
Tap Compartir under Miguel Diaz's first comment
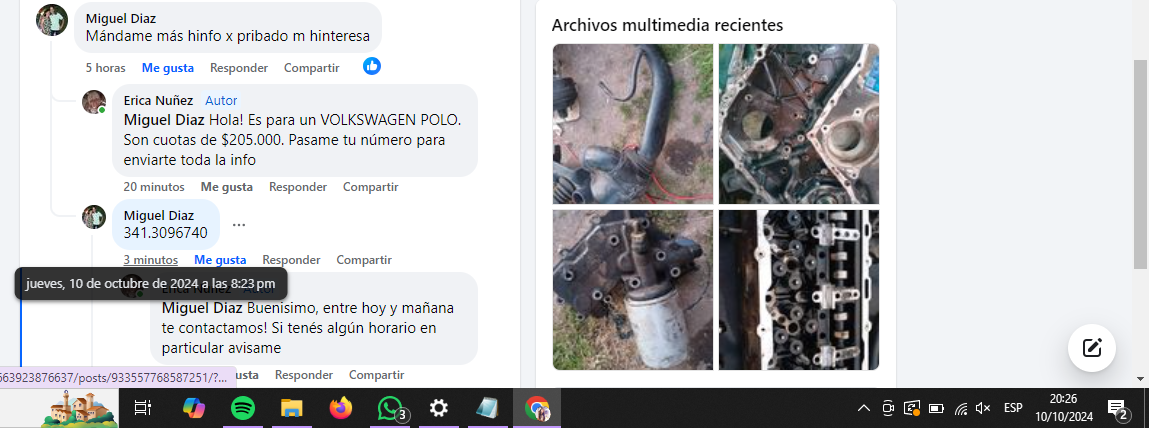(311, 68)
